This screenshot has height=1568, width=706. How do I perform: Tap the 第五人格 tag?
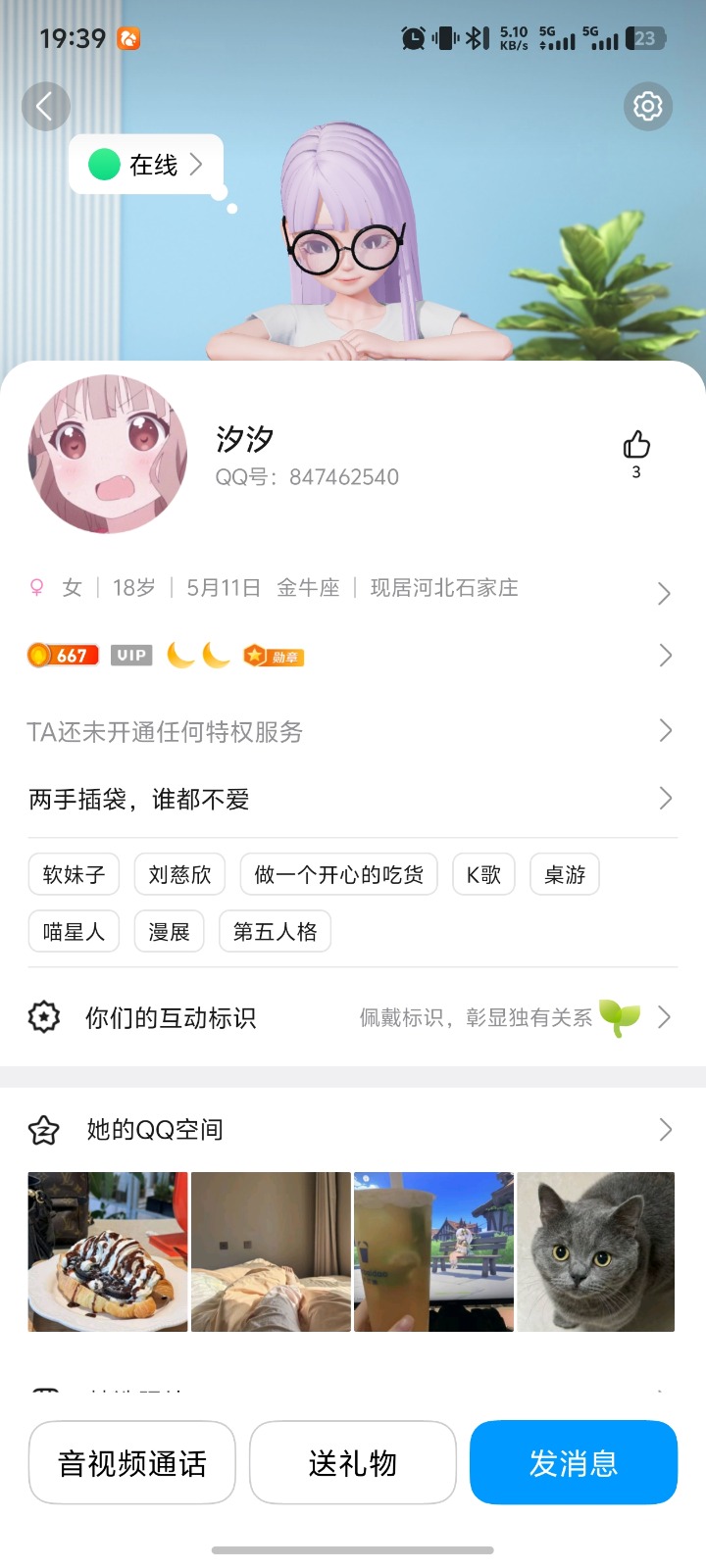coord(275,931)
